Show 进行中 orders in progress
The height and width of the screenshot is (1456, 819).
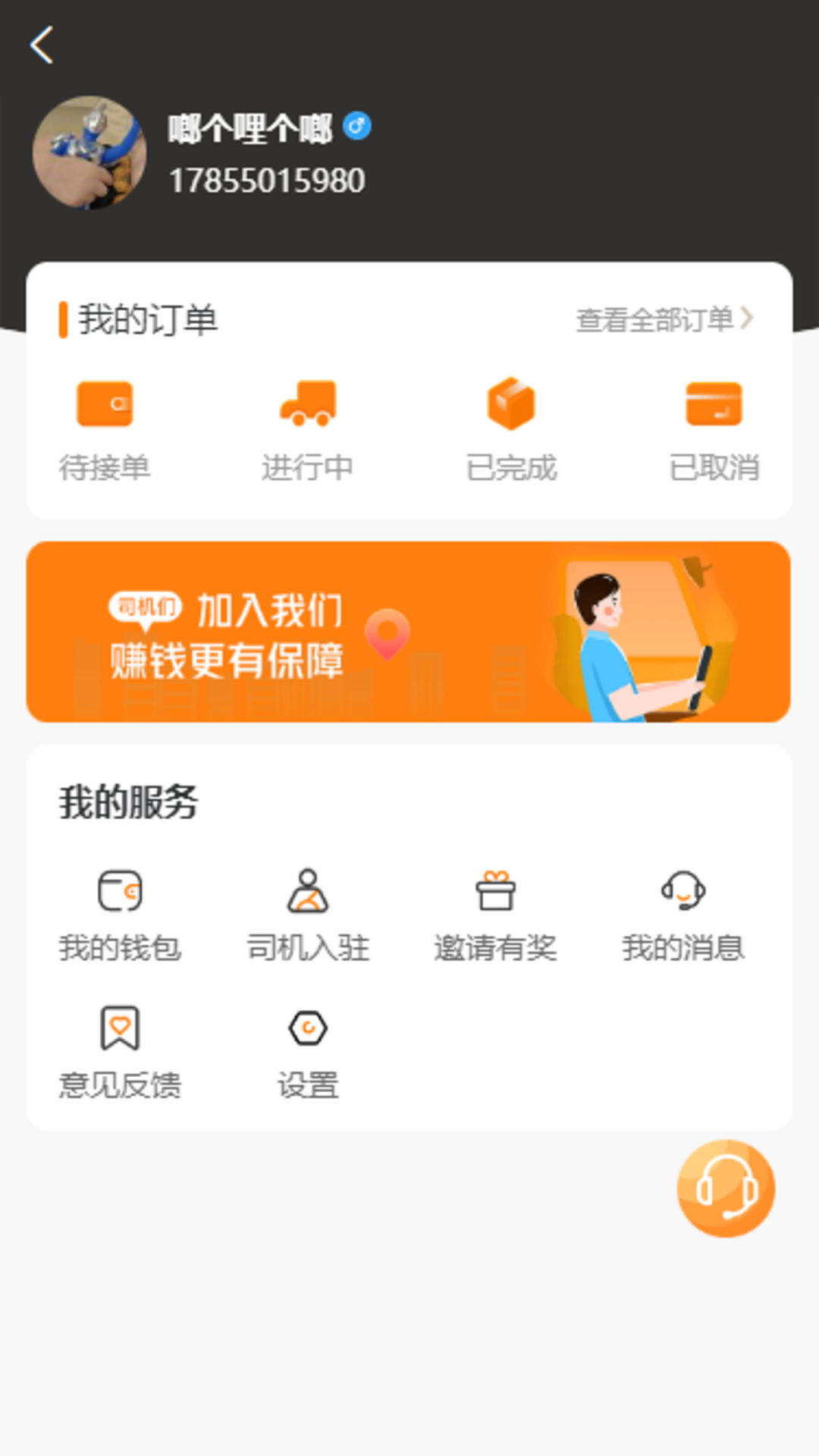tap(307, 430)
